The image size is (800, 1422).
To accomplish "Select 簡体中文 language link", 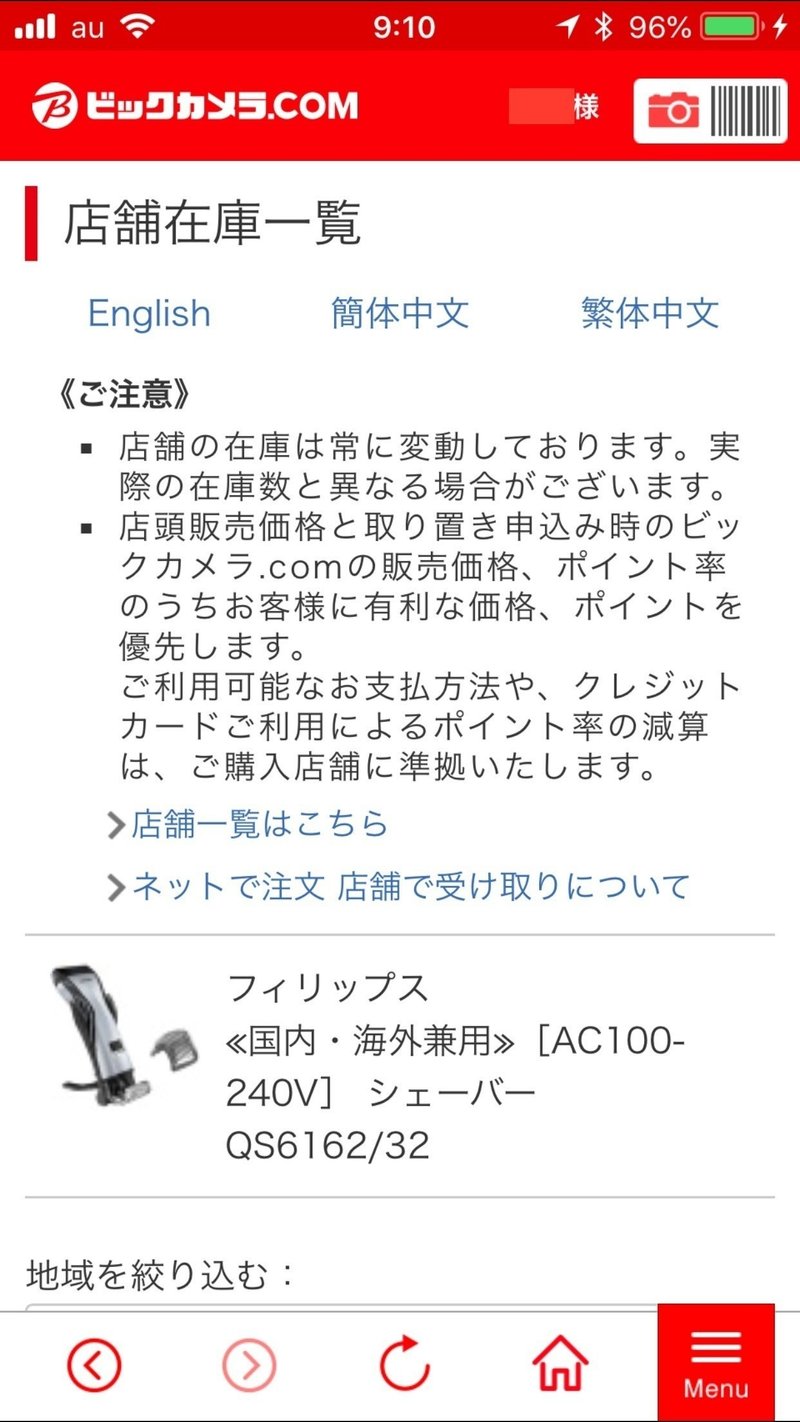I will point(399,313).
